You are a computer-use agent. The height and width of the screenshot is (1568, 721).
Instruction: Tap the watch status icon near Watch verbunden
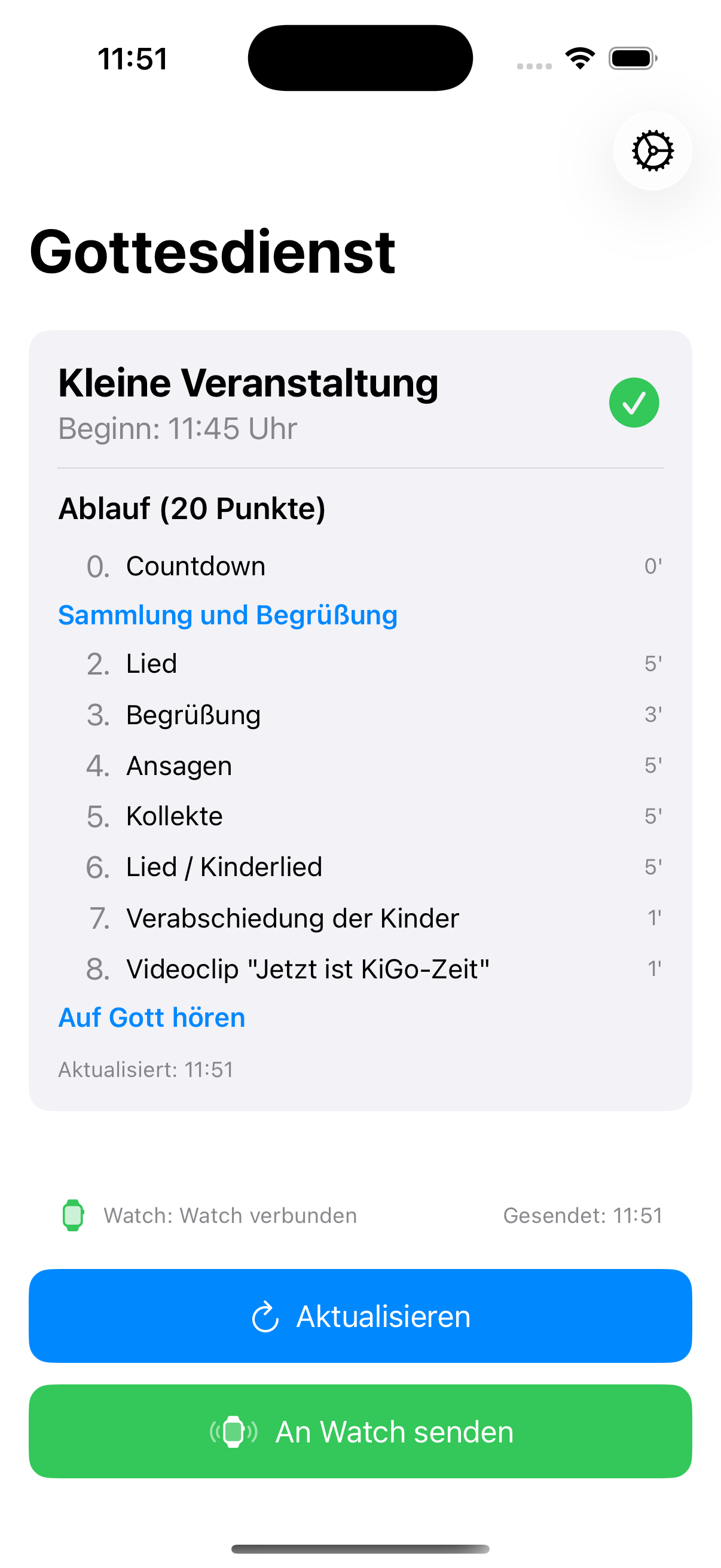[x=72, y=1215]
